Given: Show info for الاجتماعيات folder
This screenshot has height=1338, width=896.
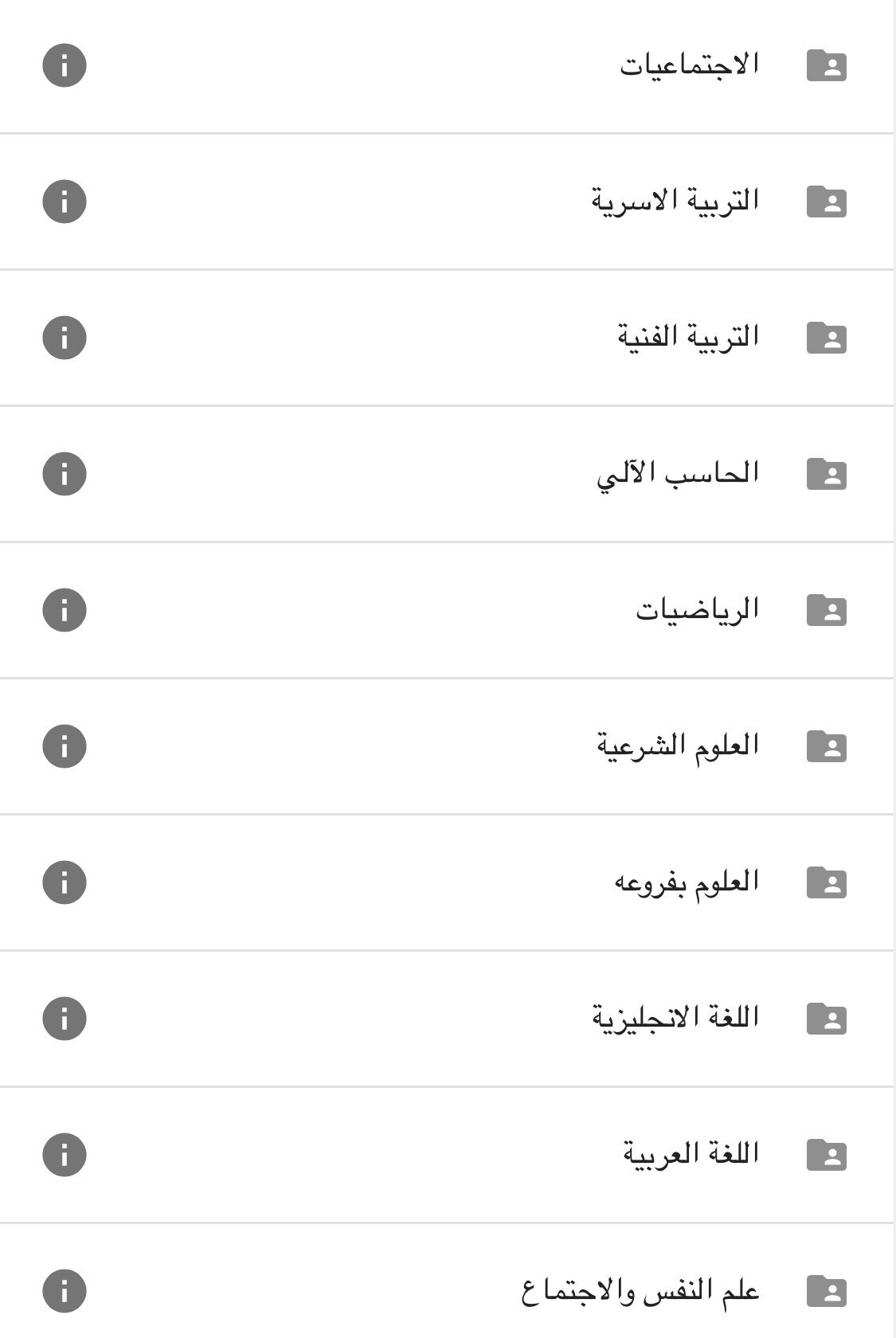Looking at the screenshot, I should pos(65,65).
